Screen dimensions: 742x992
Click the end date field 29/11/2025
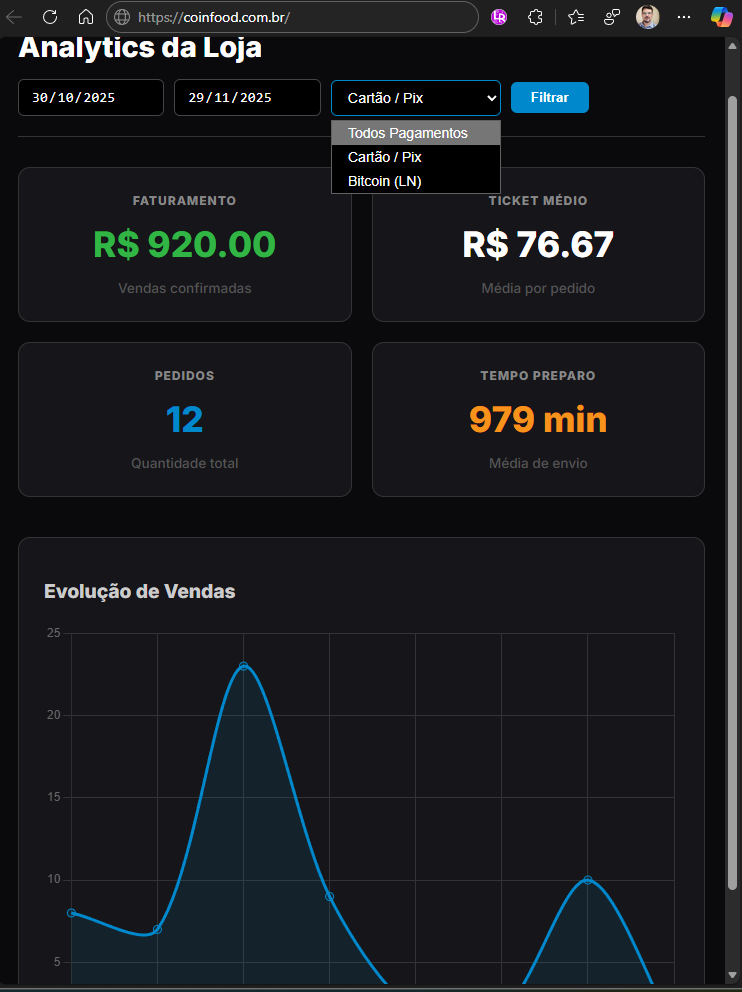[247, 97]
